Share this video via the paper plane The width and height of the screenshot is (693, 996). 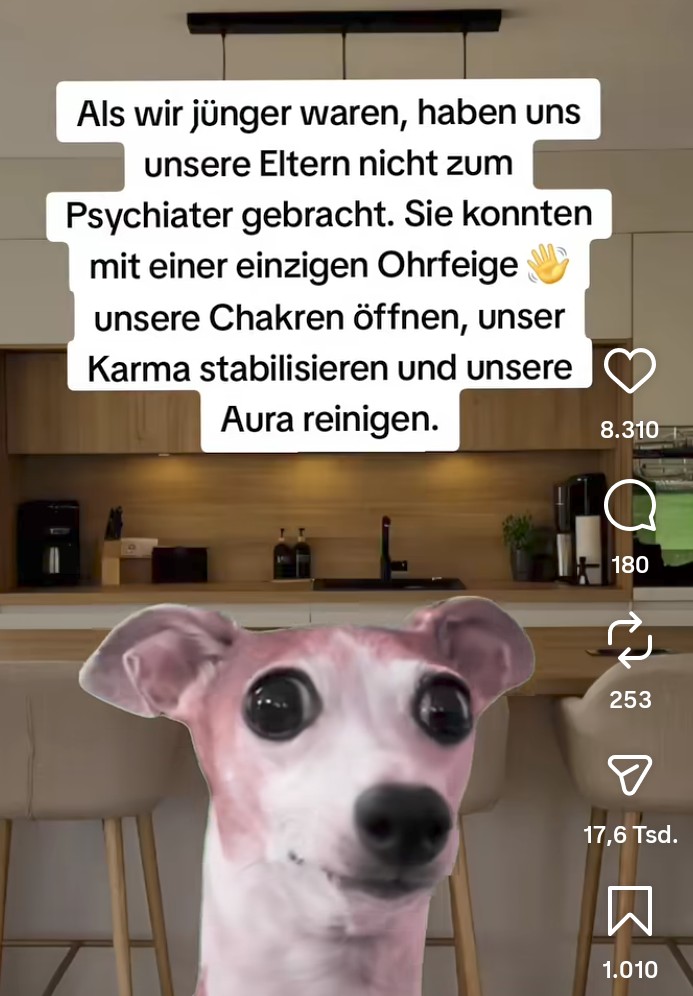pyautogui.click(x=630, y=775)
